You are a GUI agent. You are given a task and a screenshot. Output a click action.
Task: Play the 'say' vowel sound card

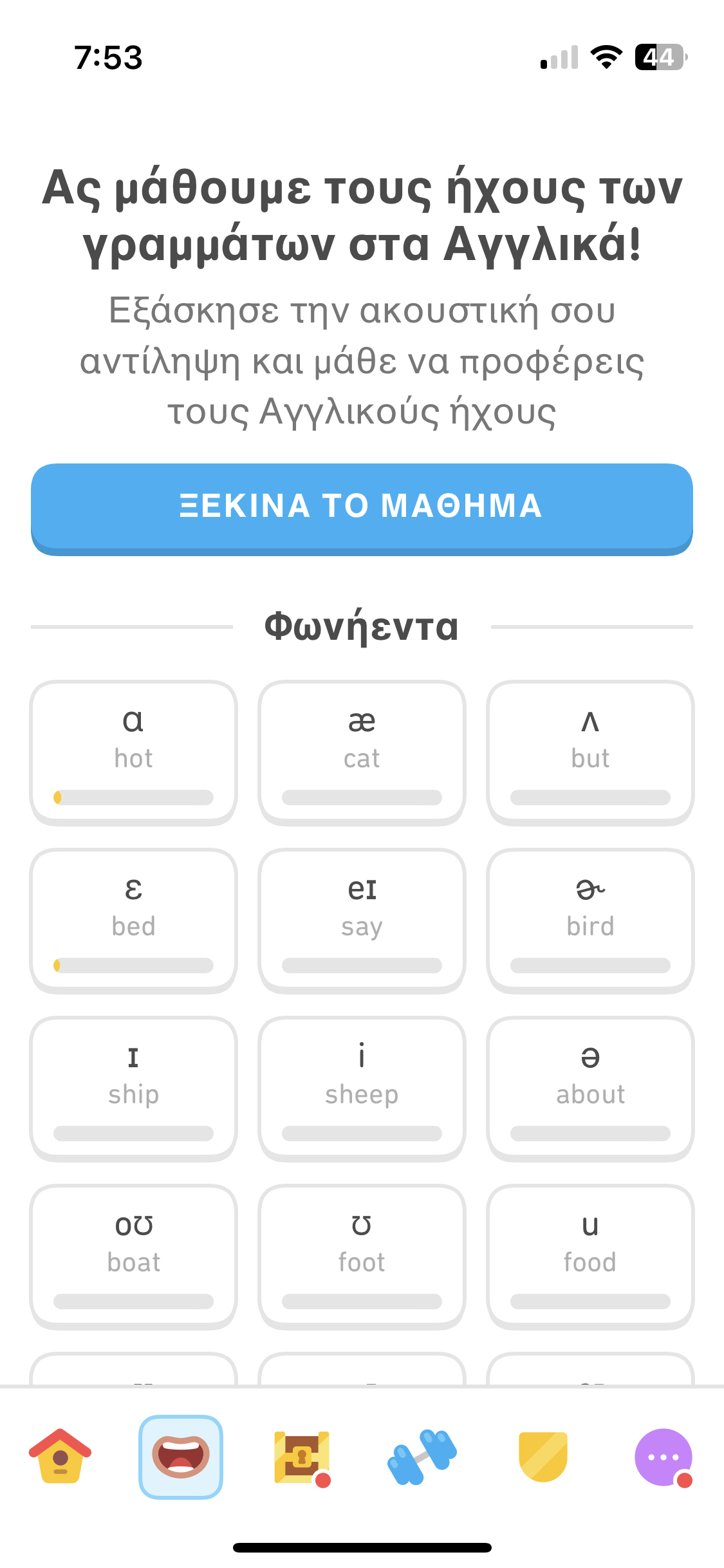(362, 920)
